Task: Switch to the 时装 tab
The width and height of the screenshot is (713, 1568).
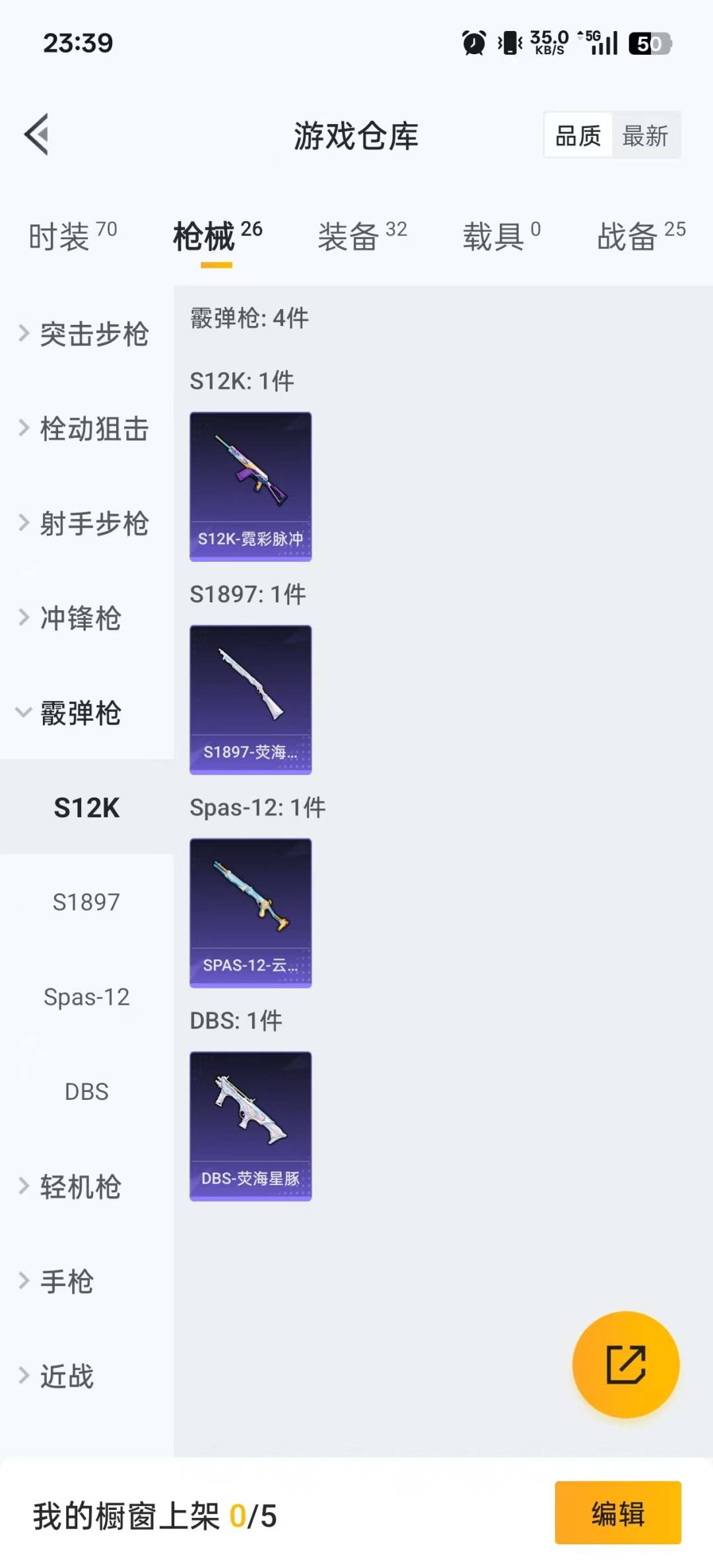Action: [72, 236]
